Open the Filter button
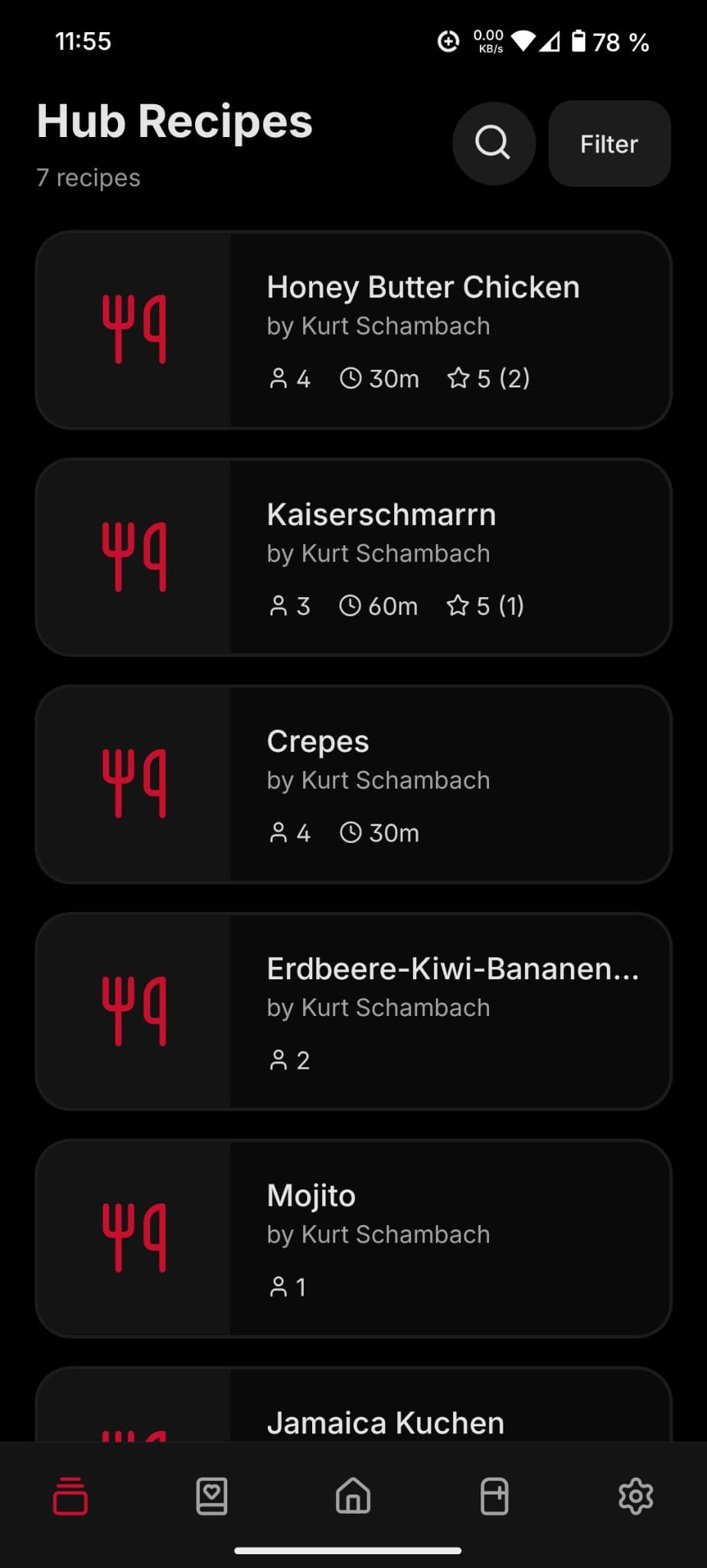Image resolution: width=707 pixels, height=1568 pixels. (609, 144)
